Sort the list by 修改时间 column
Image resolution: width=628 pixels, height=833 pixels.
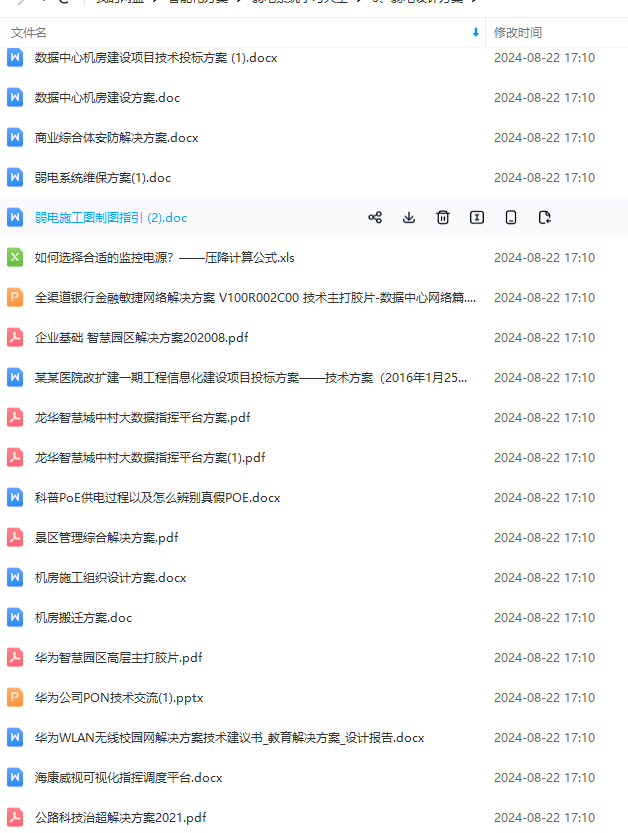[x=518, y=32]
